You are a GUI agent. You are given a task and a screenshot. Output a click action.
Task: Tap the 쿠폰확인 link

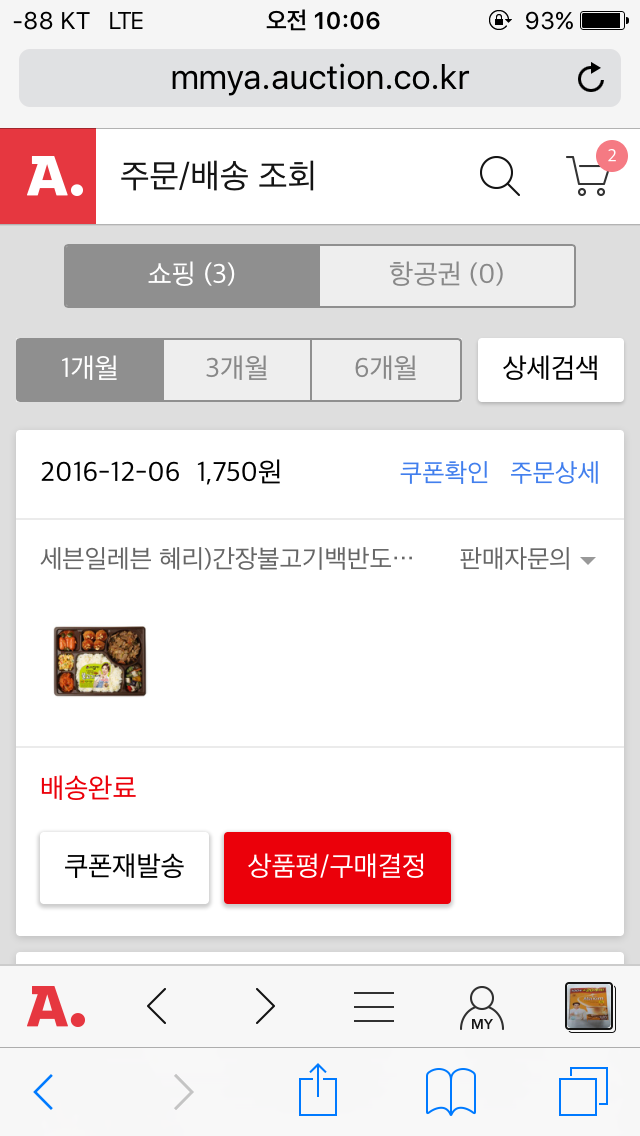click(444, 472)
